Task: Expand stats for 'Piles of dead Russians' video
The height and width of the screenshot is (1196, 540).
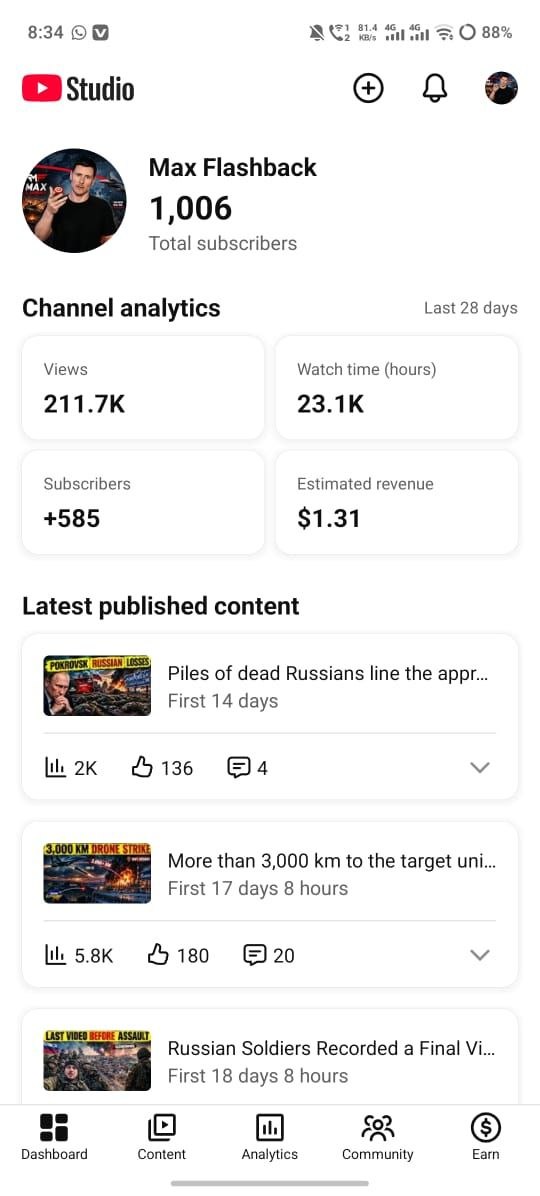Action: pyautogui.click(x=480, y=767)
